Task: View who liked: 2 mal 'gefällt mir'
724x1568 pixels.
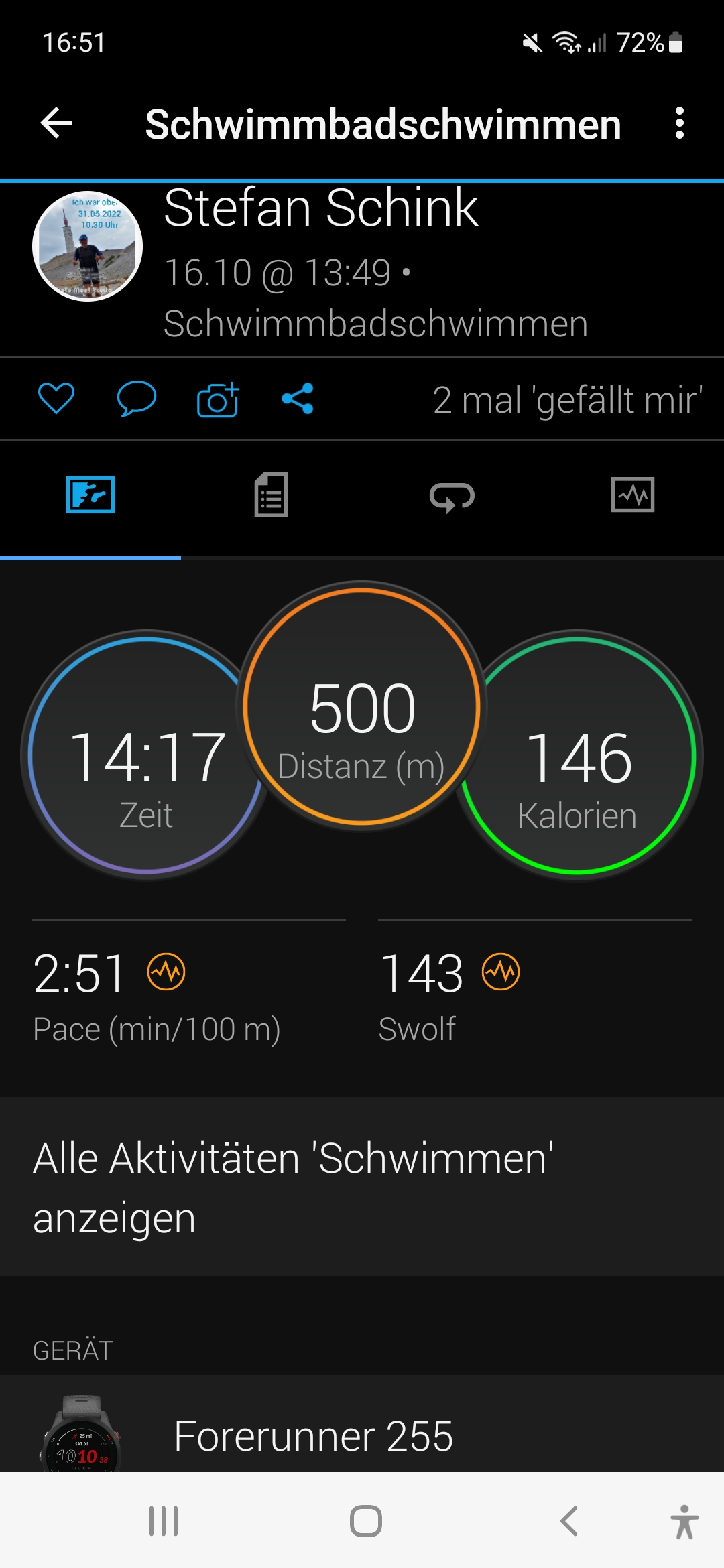Action: tap(567, 400)
